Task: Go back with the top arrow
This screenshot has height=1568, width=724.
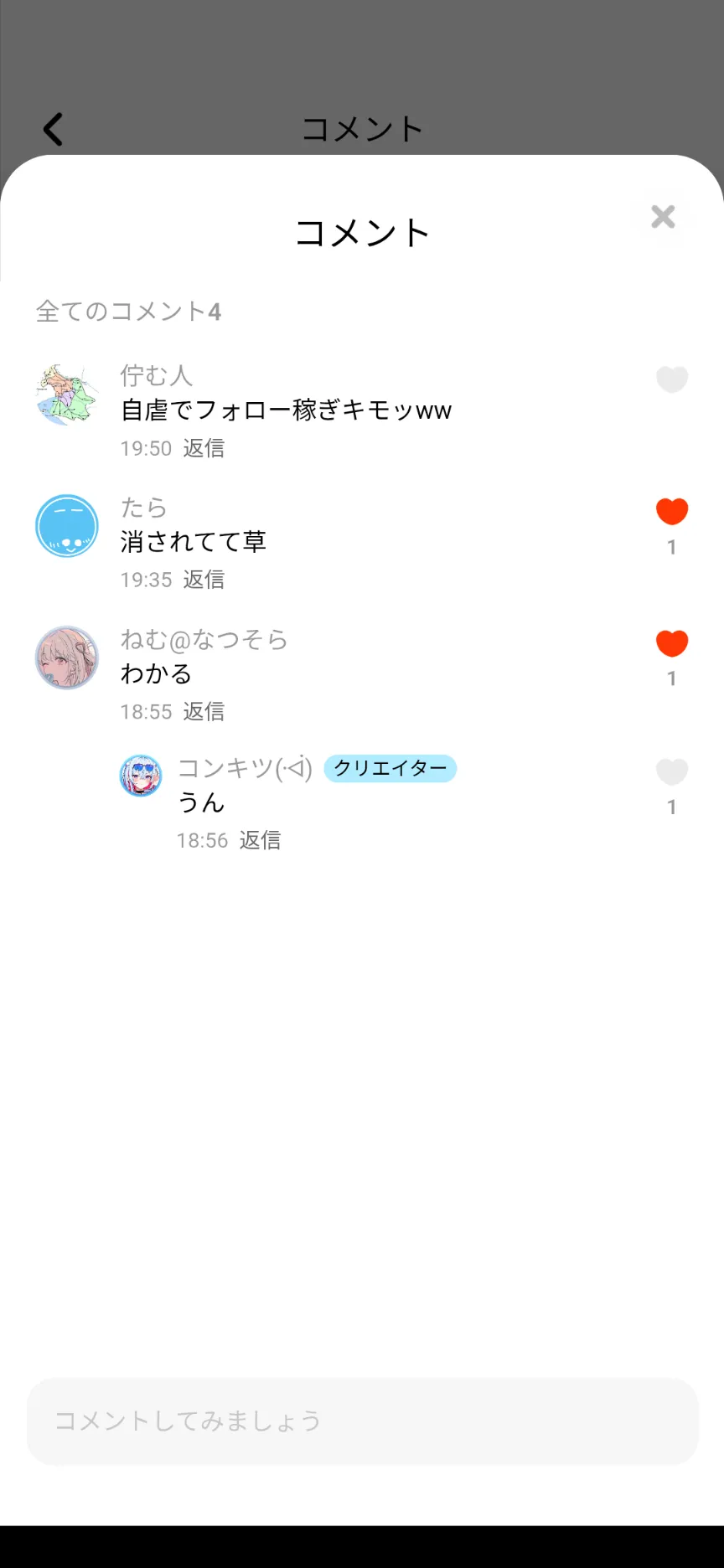Action: pos(54,130)
